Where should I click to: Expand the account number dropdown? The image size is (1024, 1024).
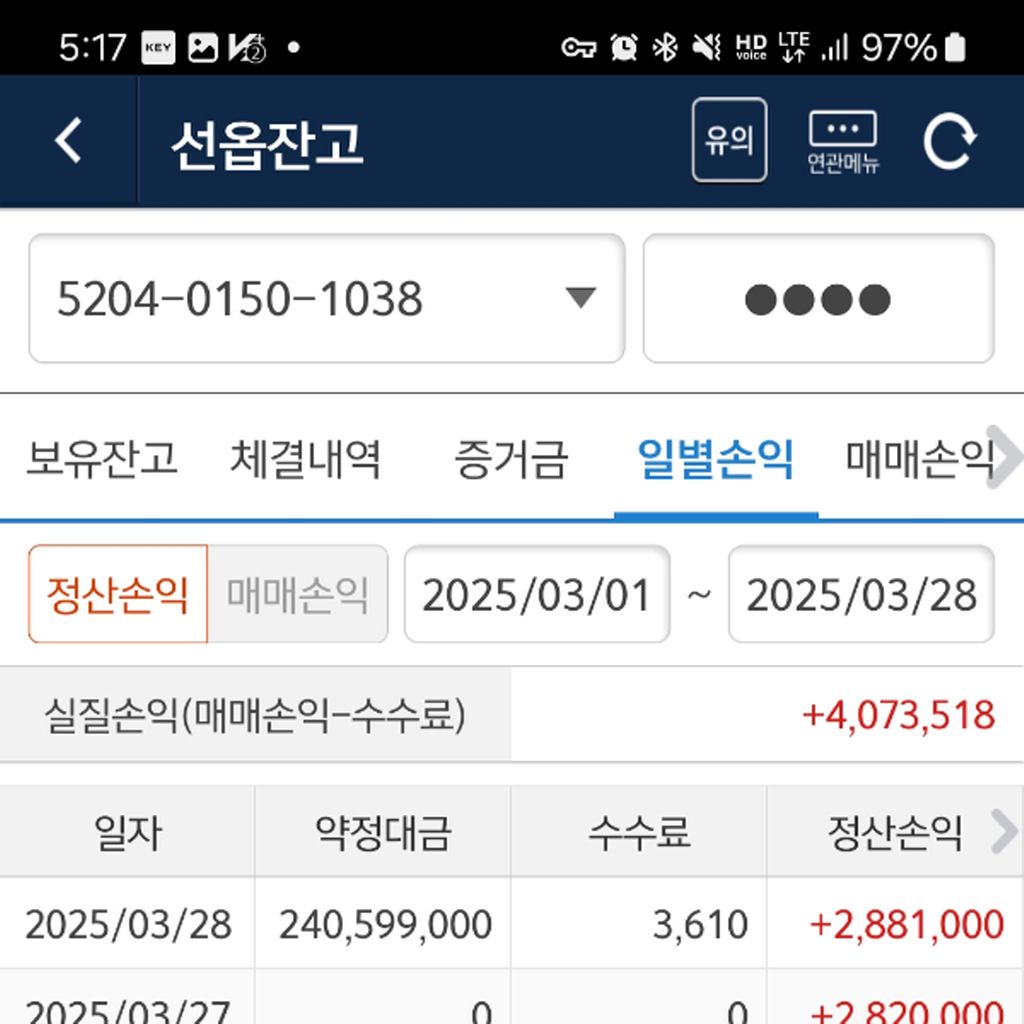(326, 298)
